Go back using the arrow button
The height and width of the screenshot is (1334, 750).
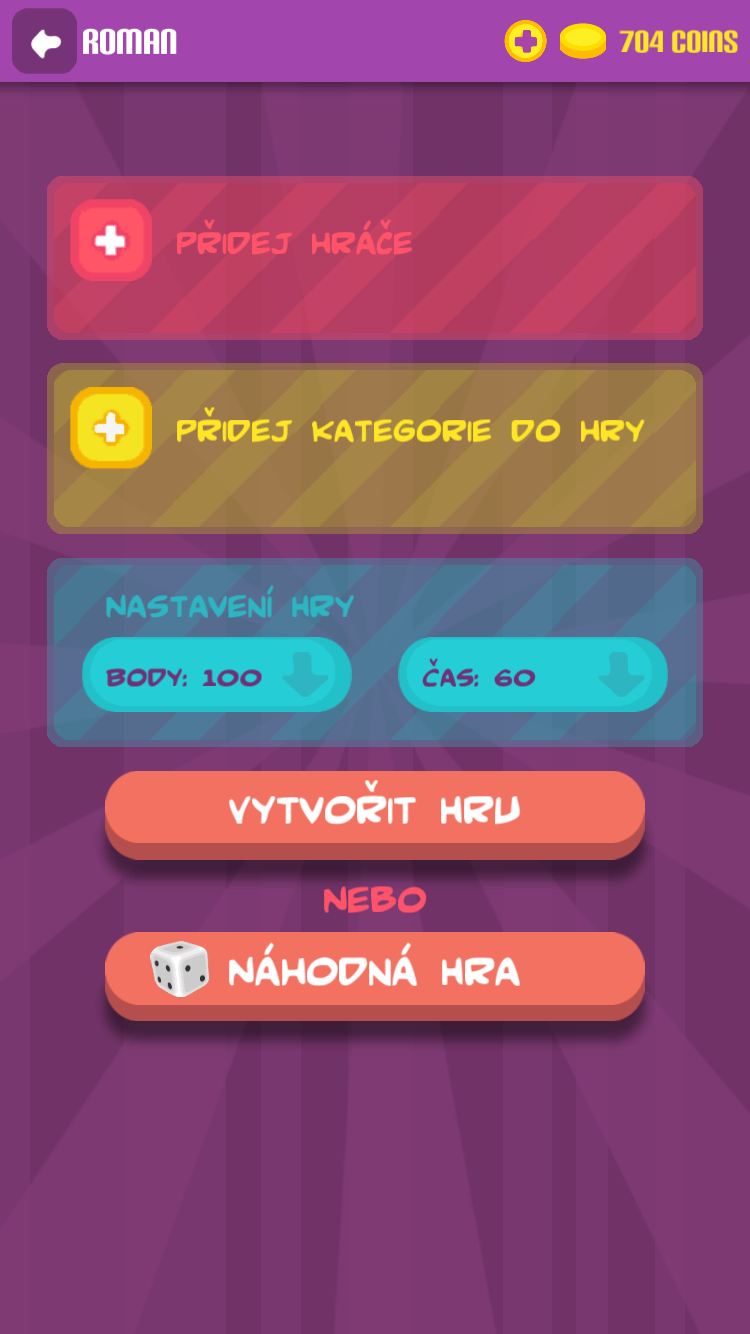coord(44,42)
